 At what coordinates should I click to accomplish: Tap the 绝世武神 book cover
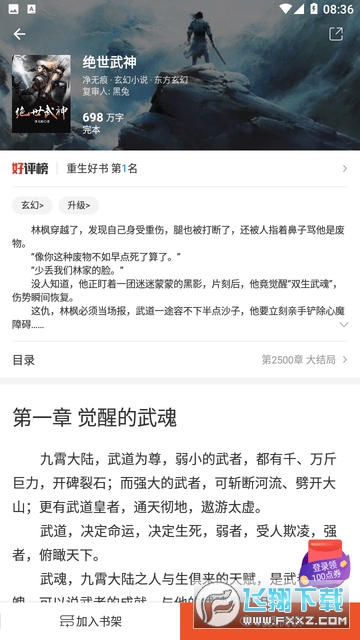pos(41,93)
